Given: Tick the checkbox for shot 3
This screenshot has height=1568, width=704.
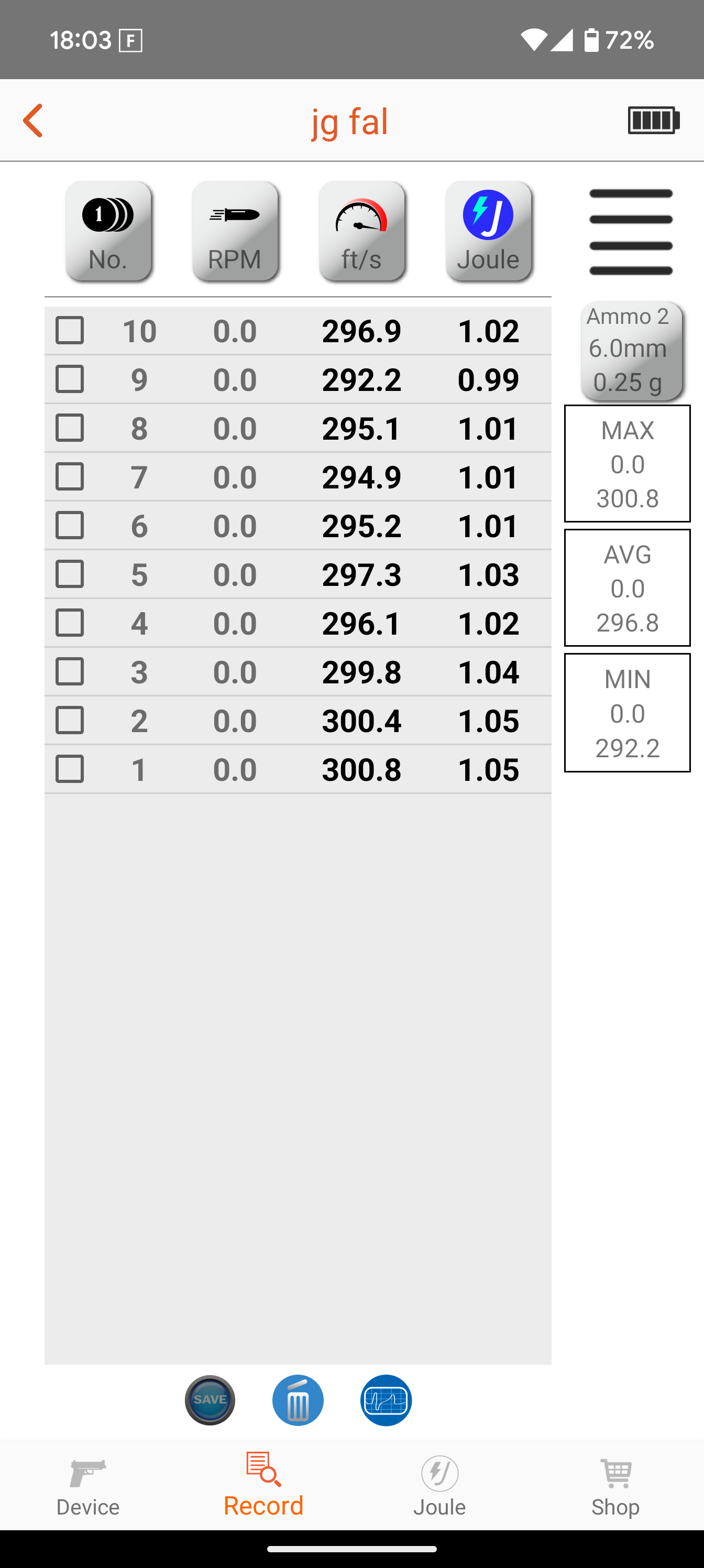Looking at the screenshot, I should click(70, 671).
